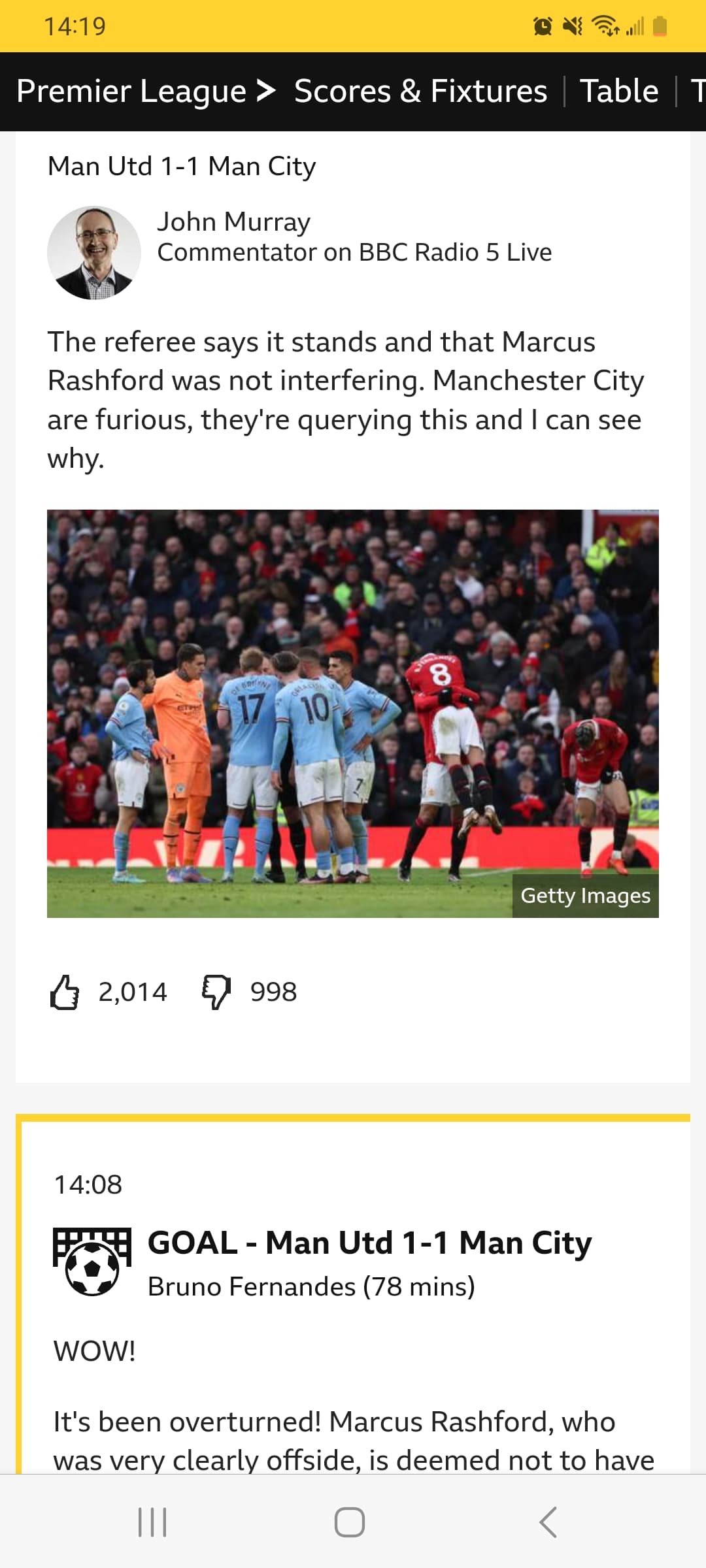The image size is (706, 1568).
Task: Switch to Scores & Fixtures
Action: (420, 91)
